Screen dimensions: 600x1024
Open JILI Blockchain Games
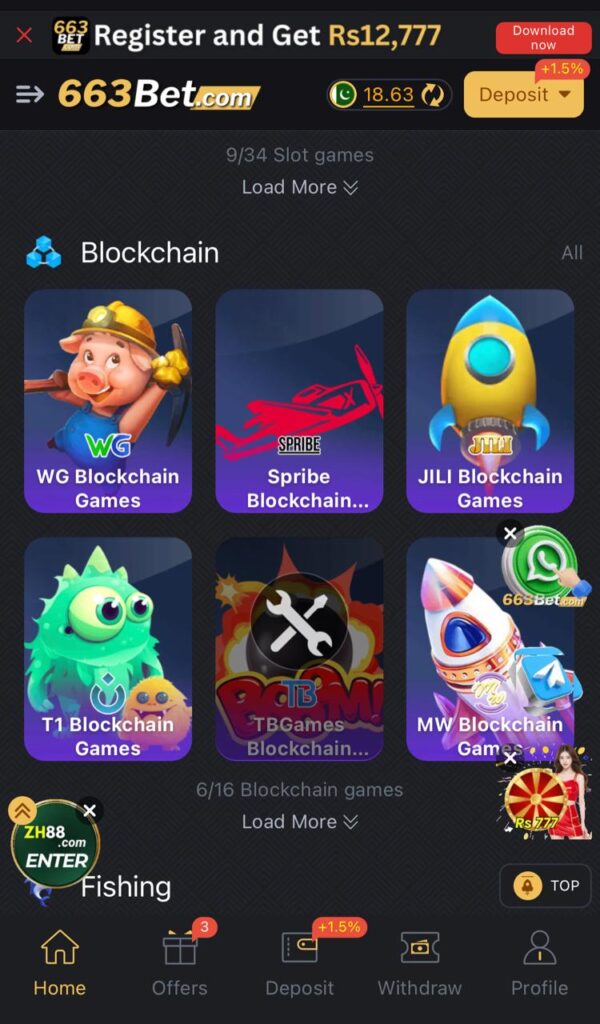[490, 400]
